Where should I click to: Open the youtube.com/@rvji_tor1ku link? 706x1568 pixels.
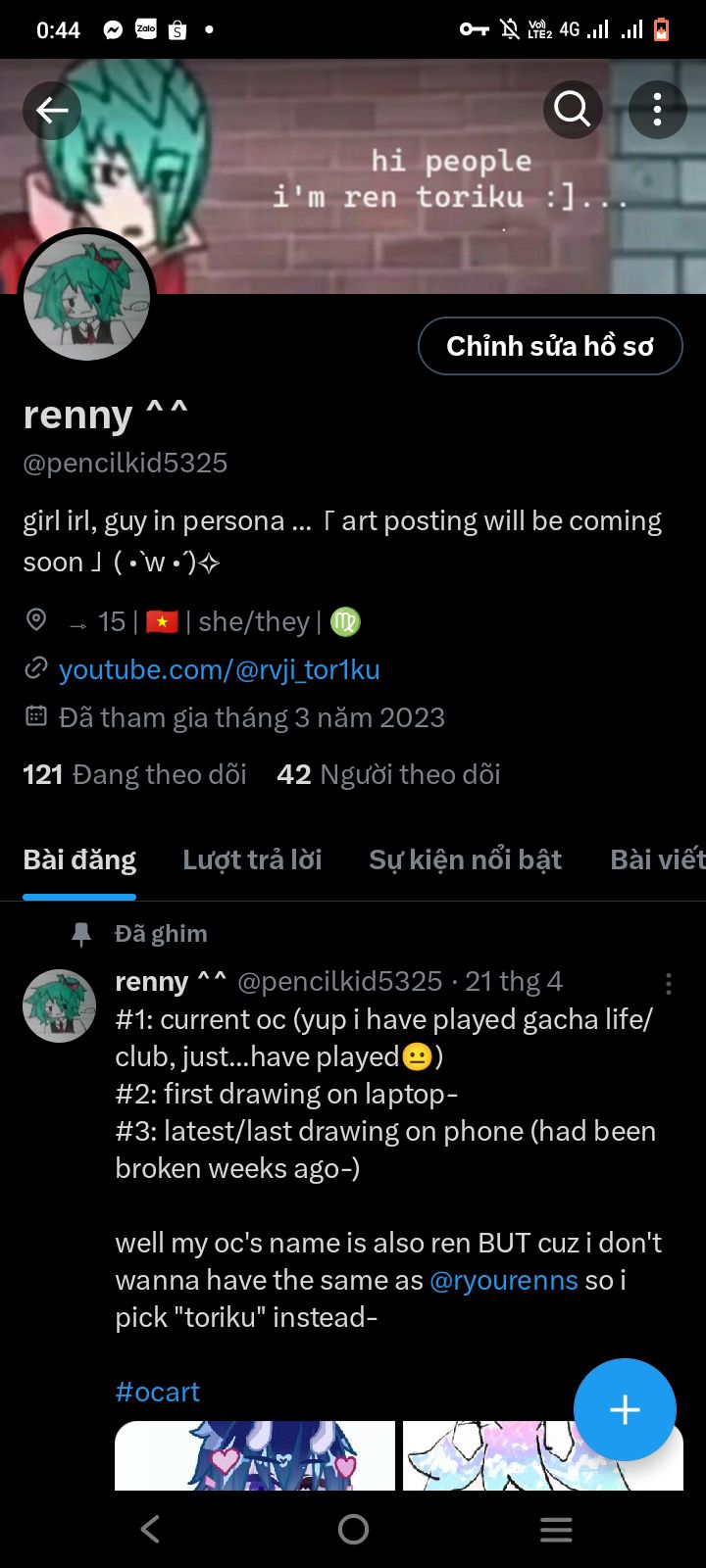(219, 669)
